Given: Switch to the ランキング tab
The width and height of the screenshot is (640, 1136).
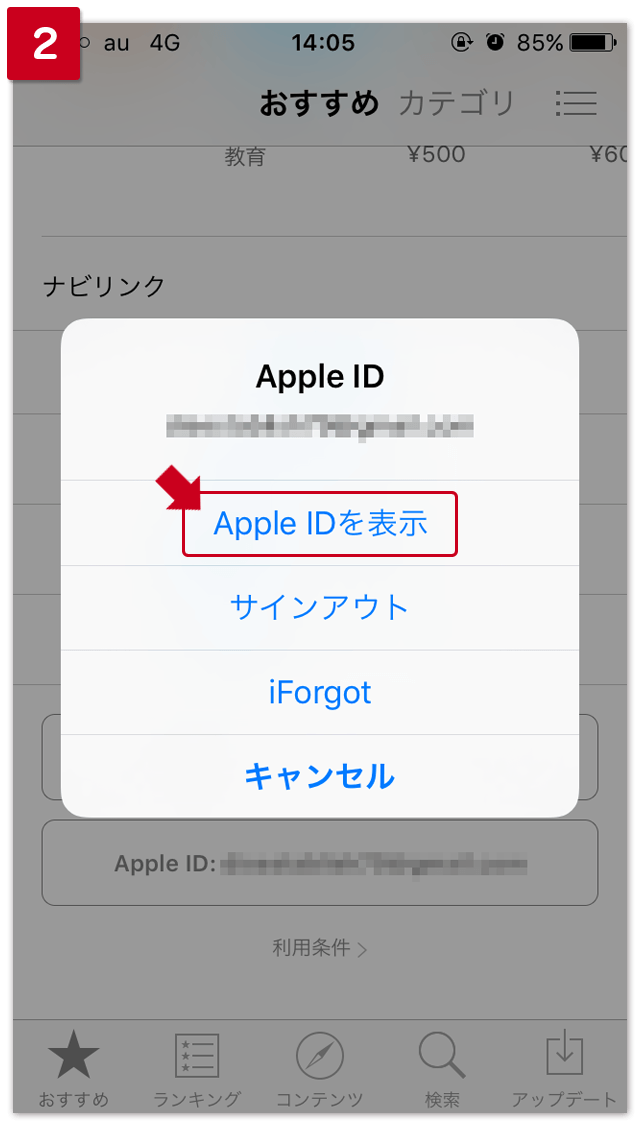Looking at the screenshot, I should coord(197,1069).
